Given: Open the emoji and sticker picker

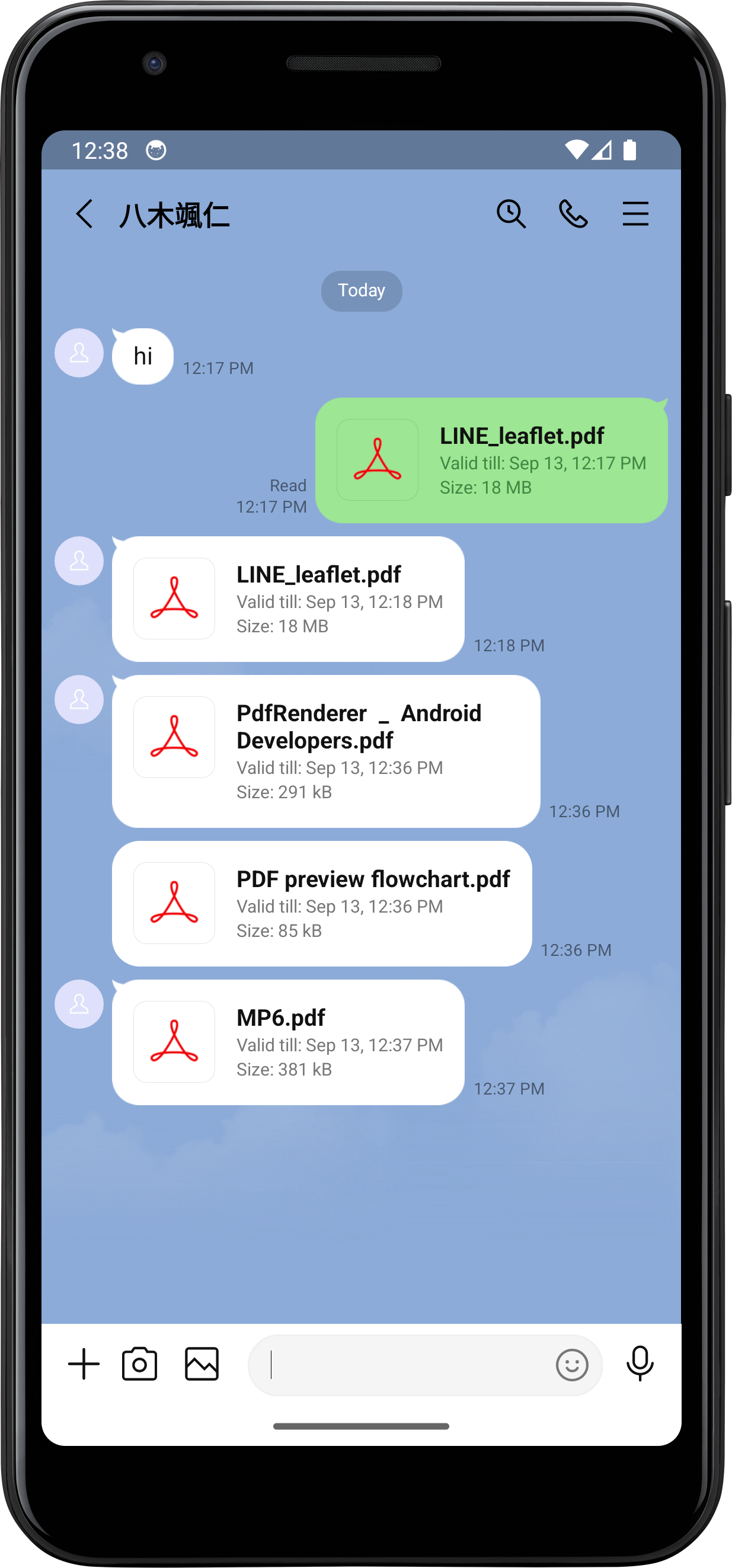Looking at the screenshot, I should pos(571,1365).
